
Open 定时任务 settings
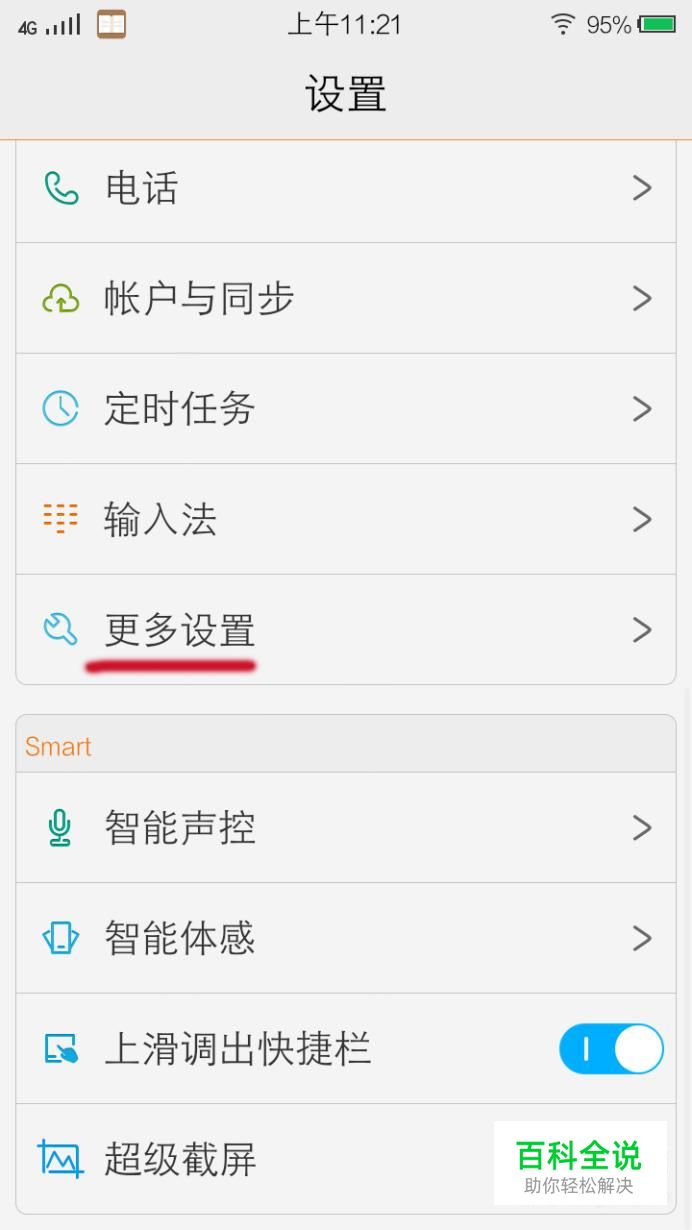tap(345, 409)
